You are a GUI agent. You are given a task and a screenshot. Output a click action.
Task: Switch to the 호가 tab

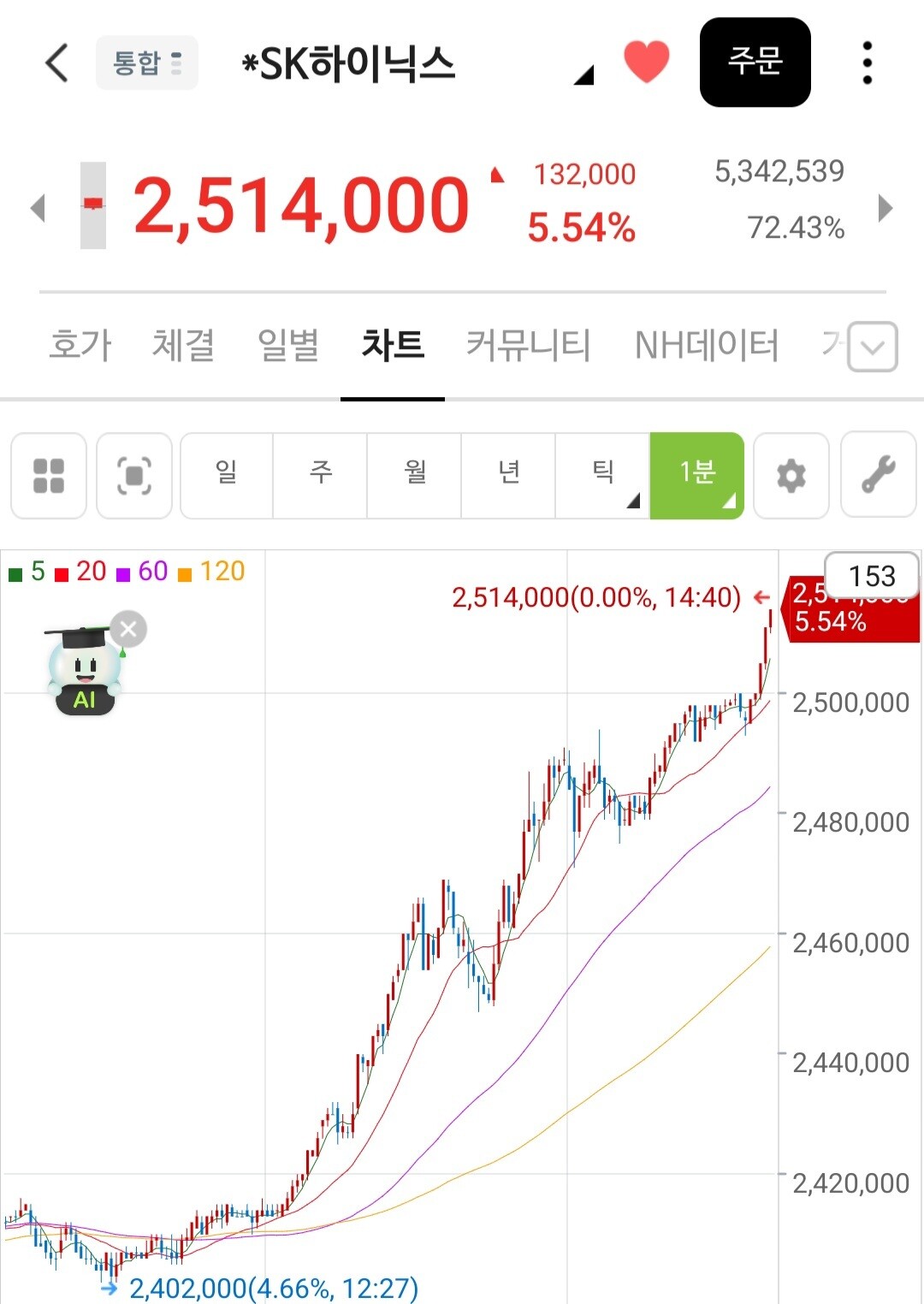80,346
